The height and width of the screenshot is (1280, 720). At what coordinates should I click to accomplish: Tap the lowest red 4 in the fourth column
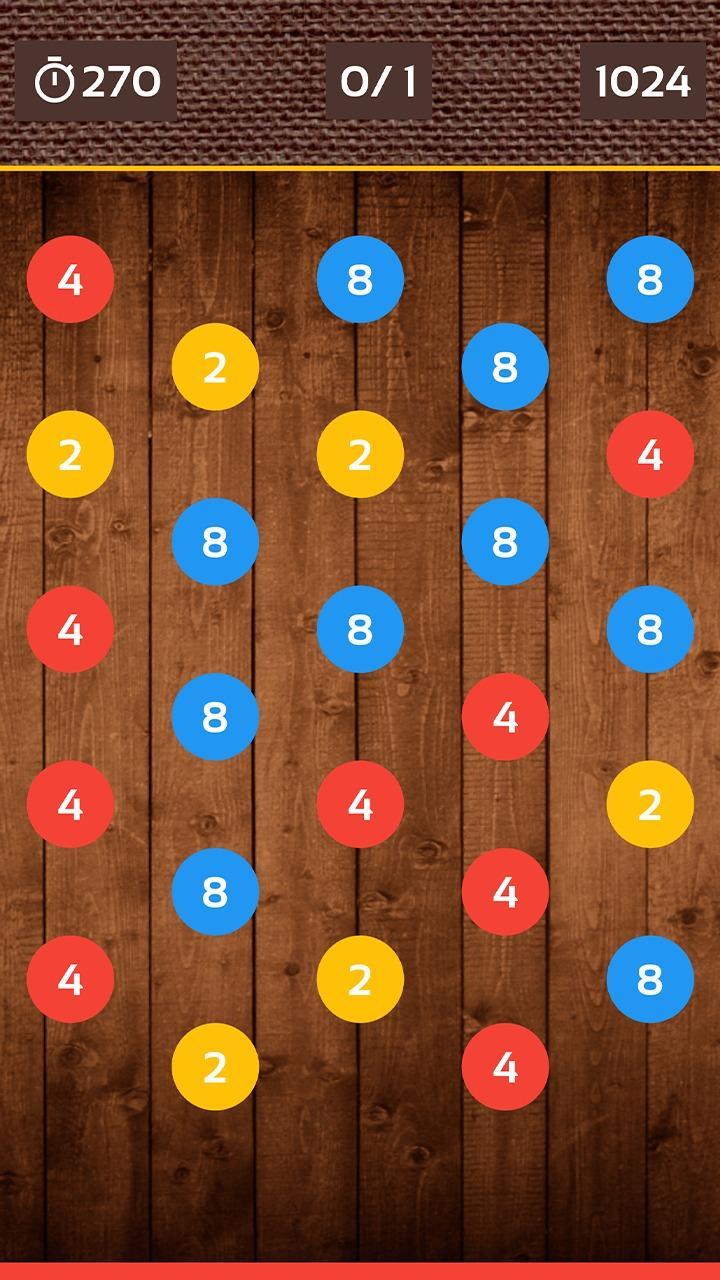505,1066
